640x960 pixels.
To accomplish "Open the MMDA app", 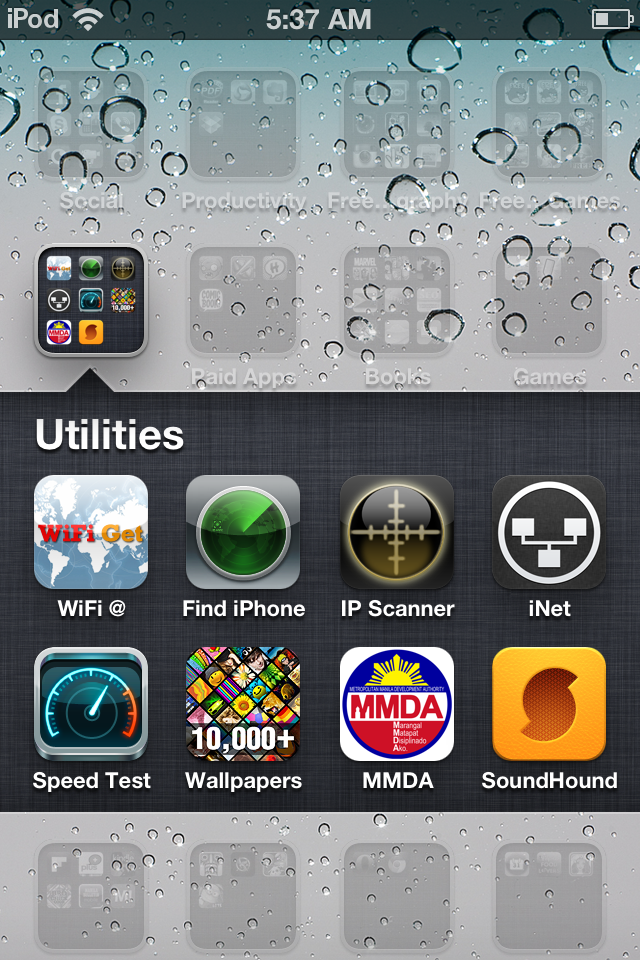I will (397, 704).
